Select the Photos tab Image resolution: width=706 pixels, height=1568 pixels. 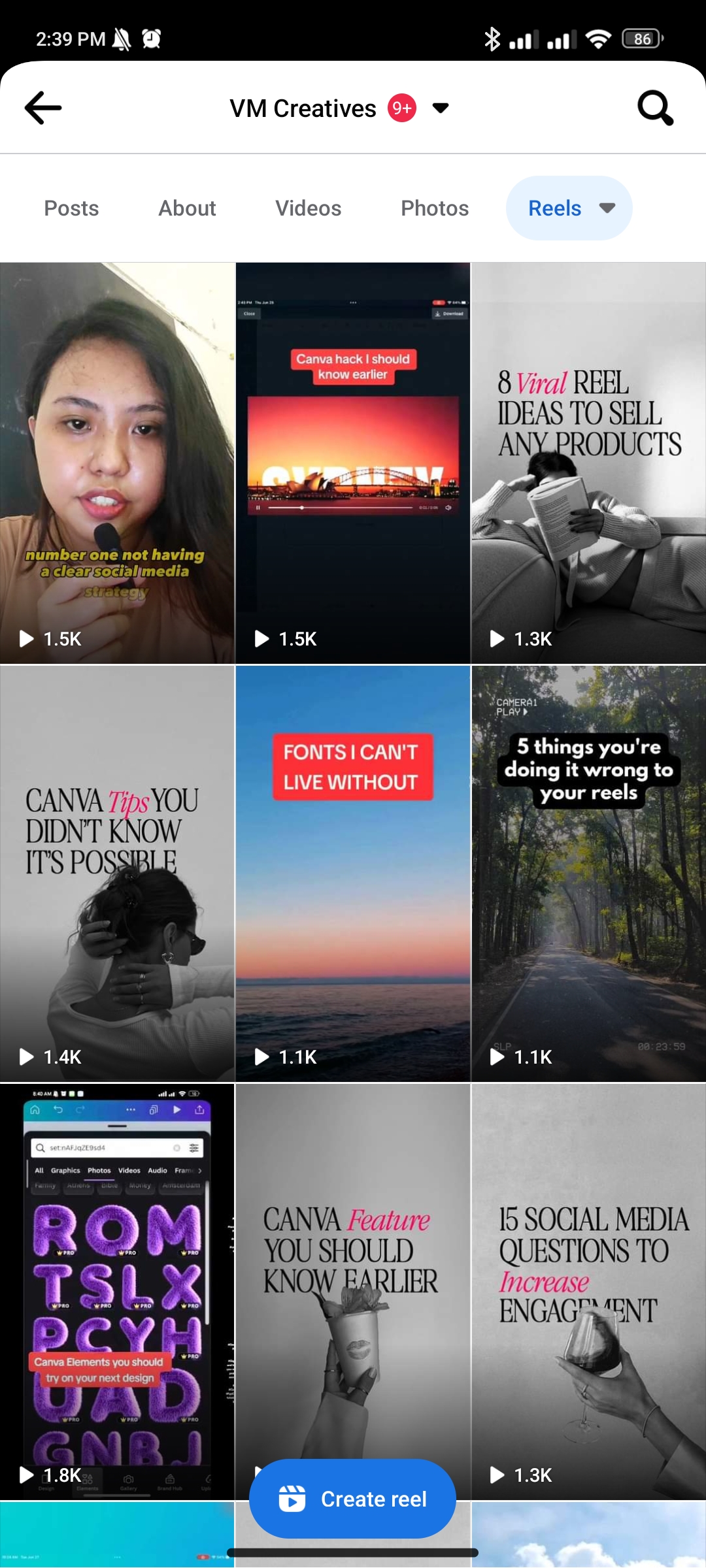point(435,208)
